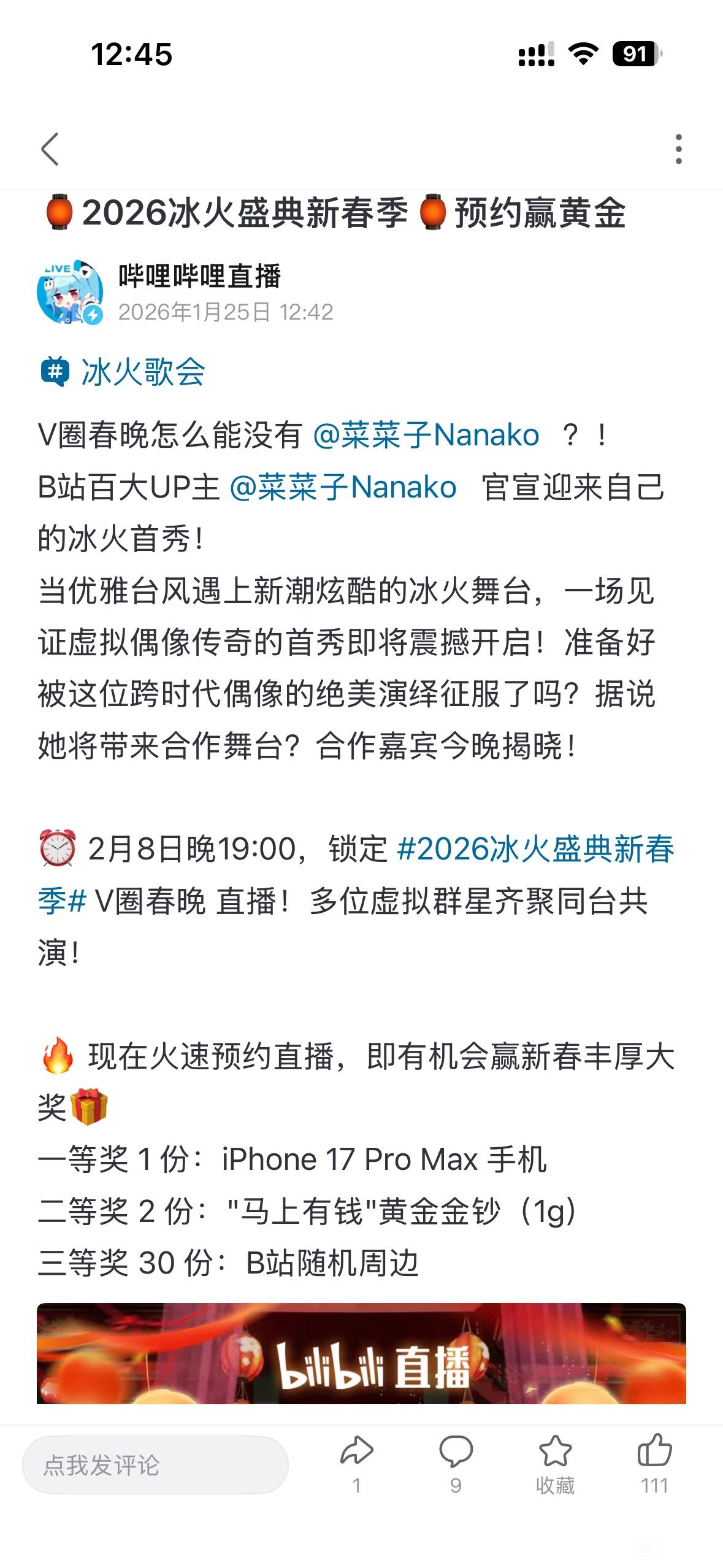Viewport: 723px width, 1568px height.
Task: Add post to 收藏 favorites
Action: click(x=555, y=1464)
